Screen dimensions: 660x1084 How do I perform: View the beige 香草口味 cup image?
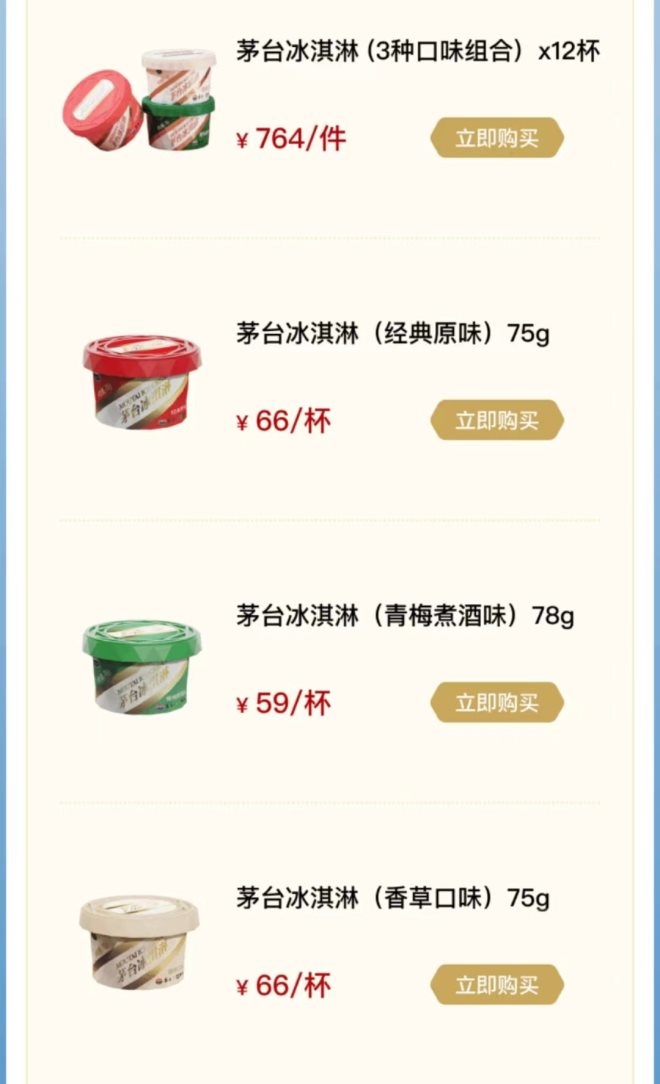(x=140, y=948)
